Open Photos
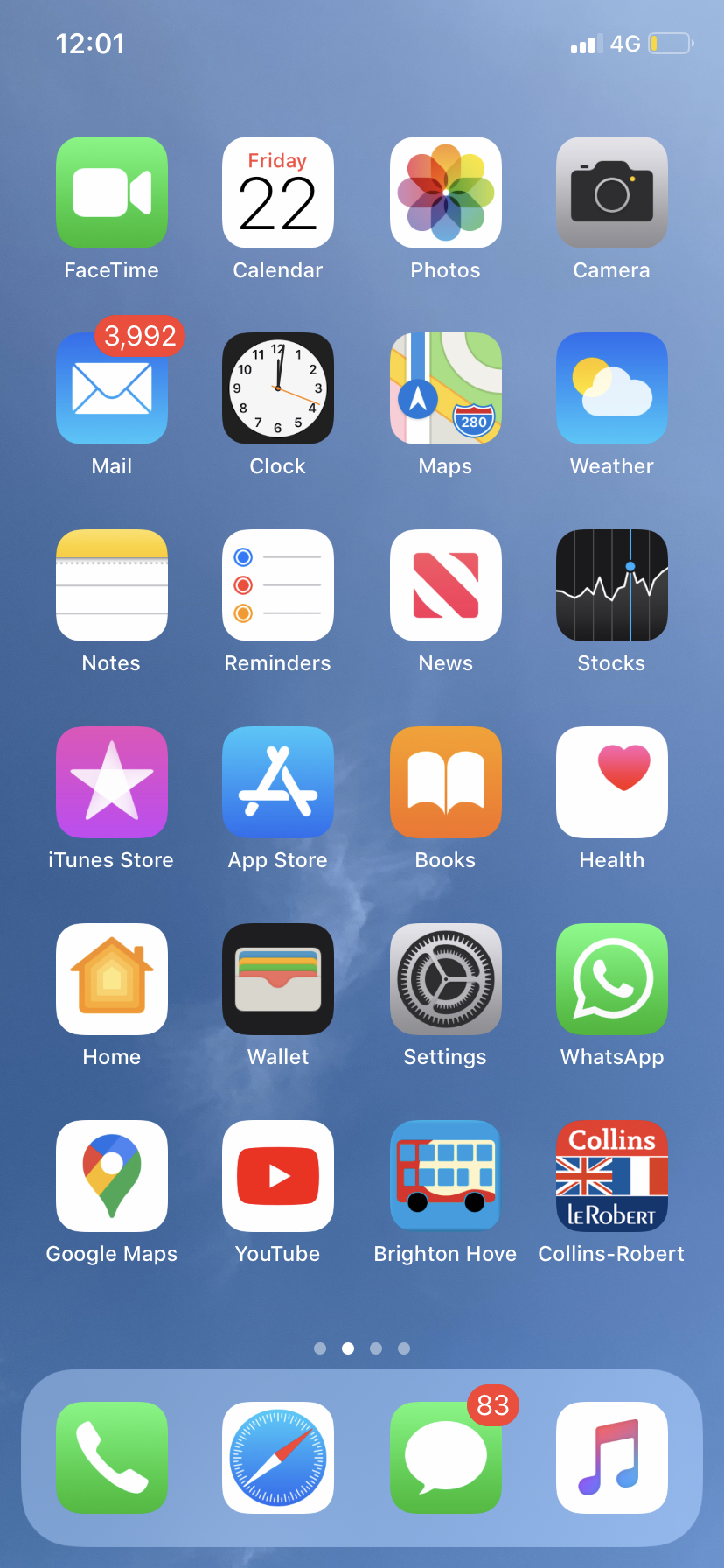The width and height of the screenshot is (724, 1568). [446, 192]
